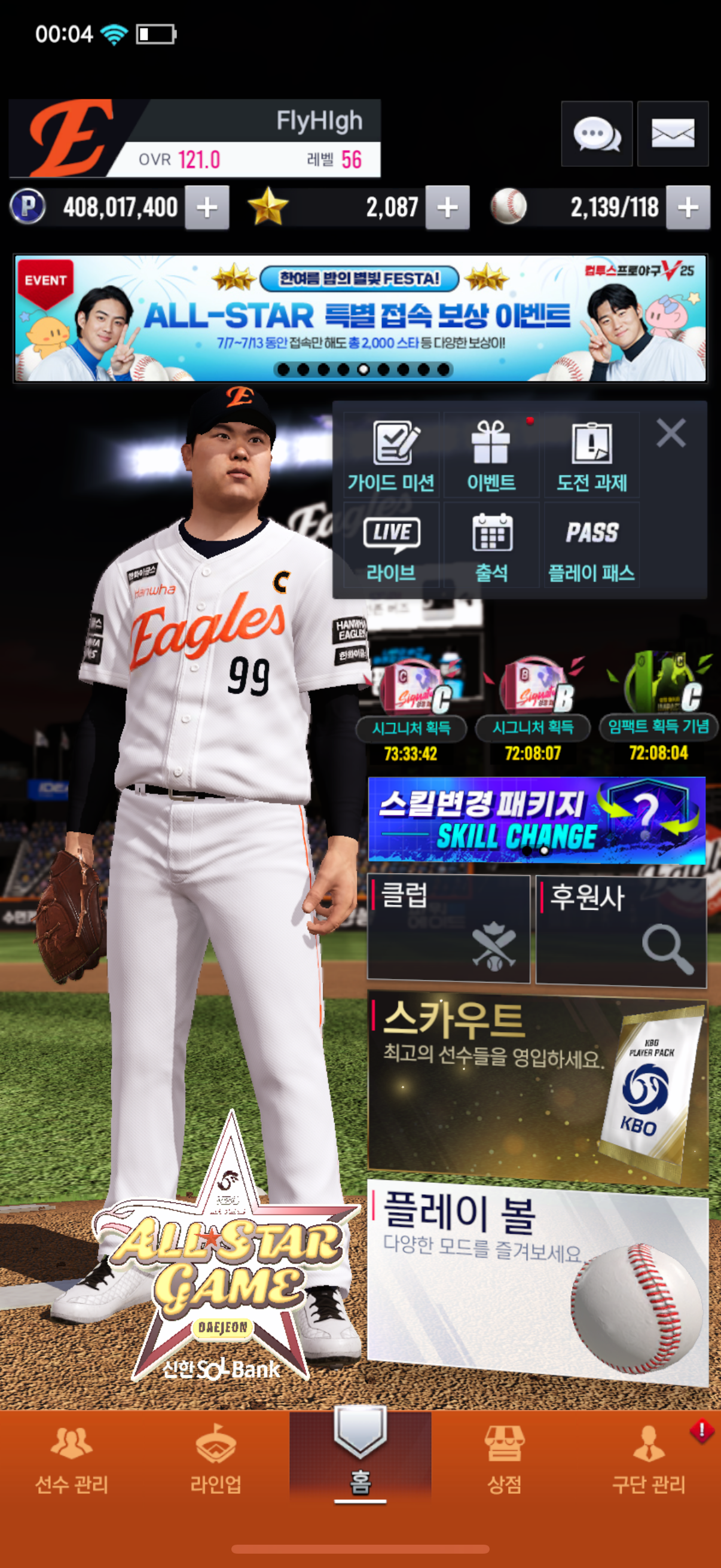
Task: Open the mailbox envelope icon
Action: tap(673, 133)
